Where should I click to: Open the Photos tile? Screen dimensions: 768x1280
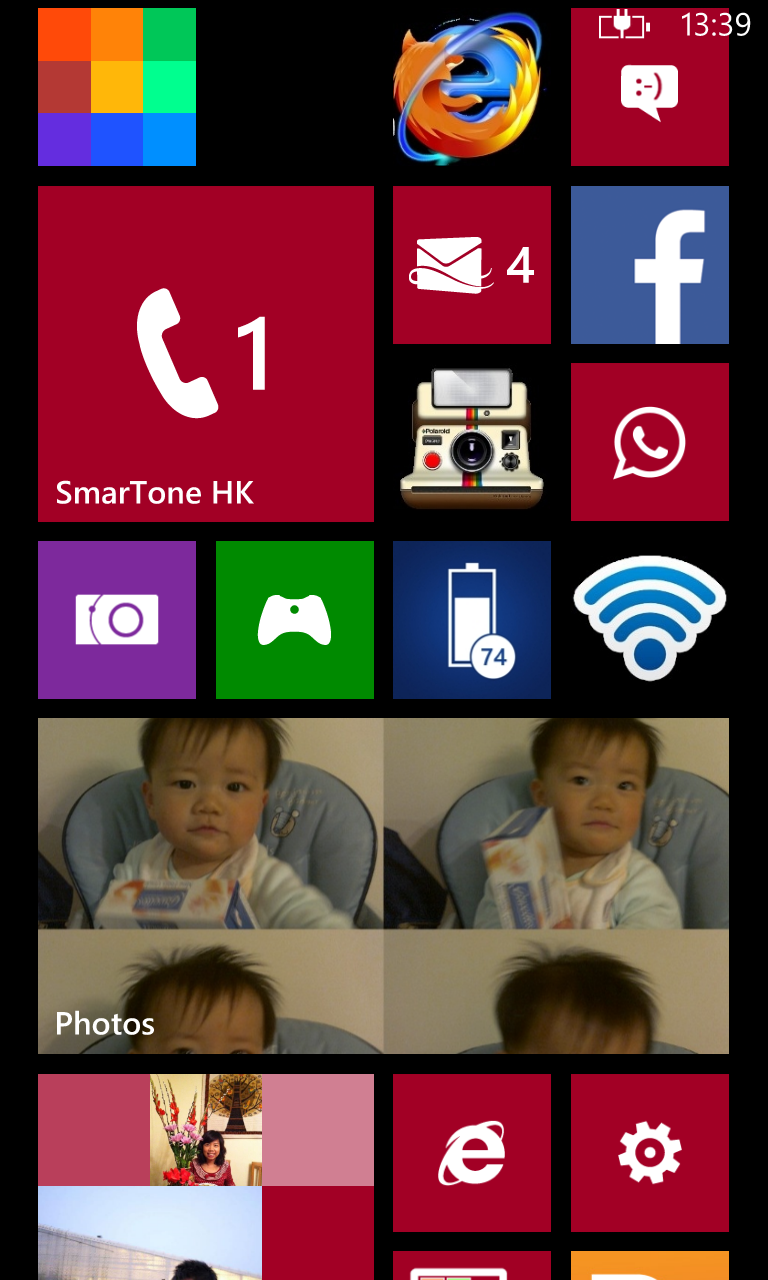point(383,886)
